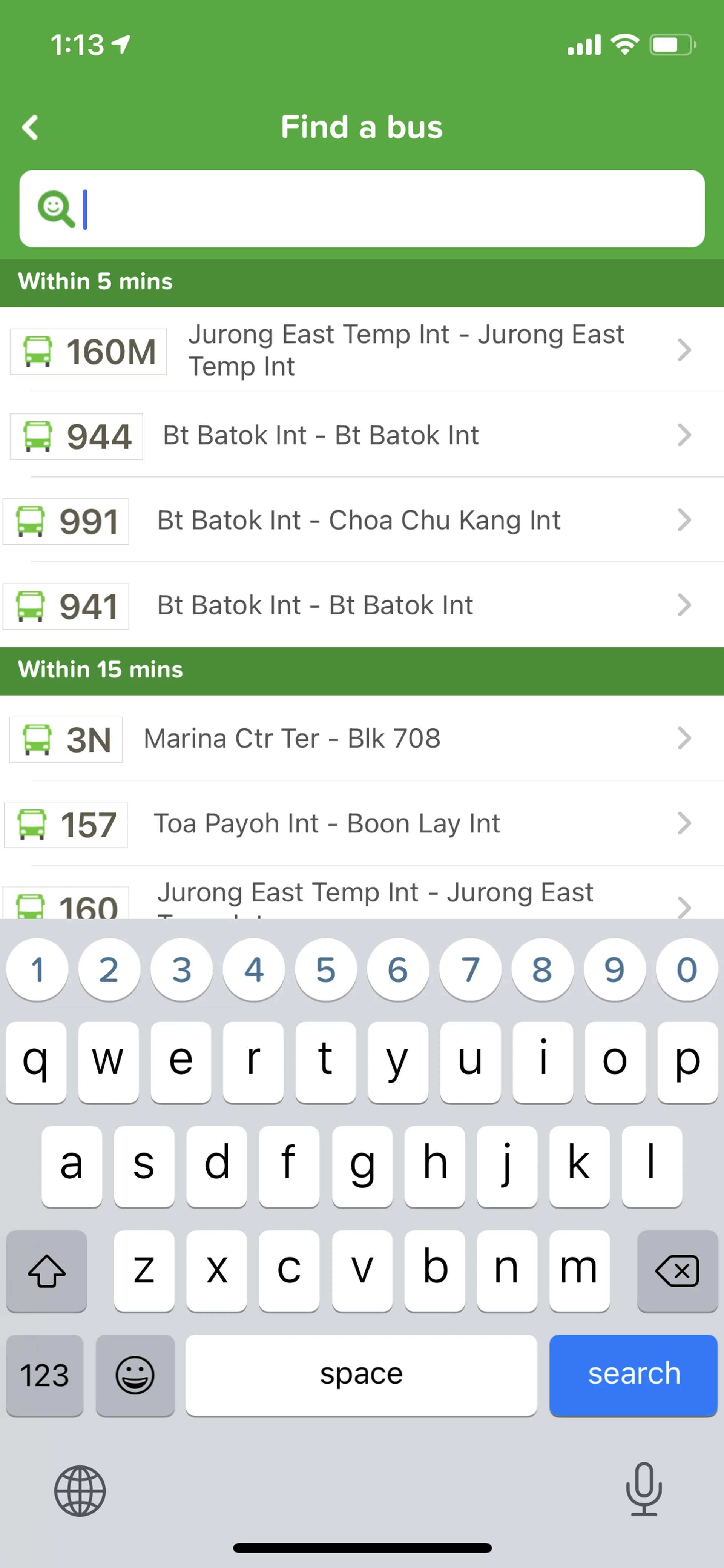Open bus 944 Bt Batok Int

click(361, 435)
